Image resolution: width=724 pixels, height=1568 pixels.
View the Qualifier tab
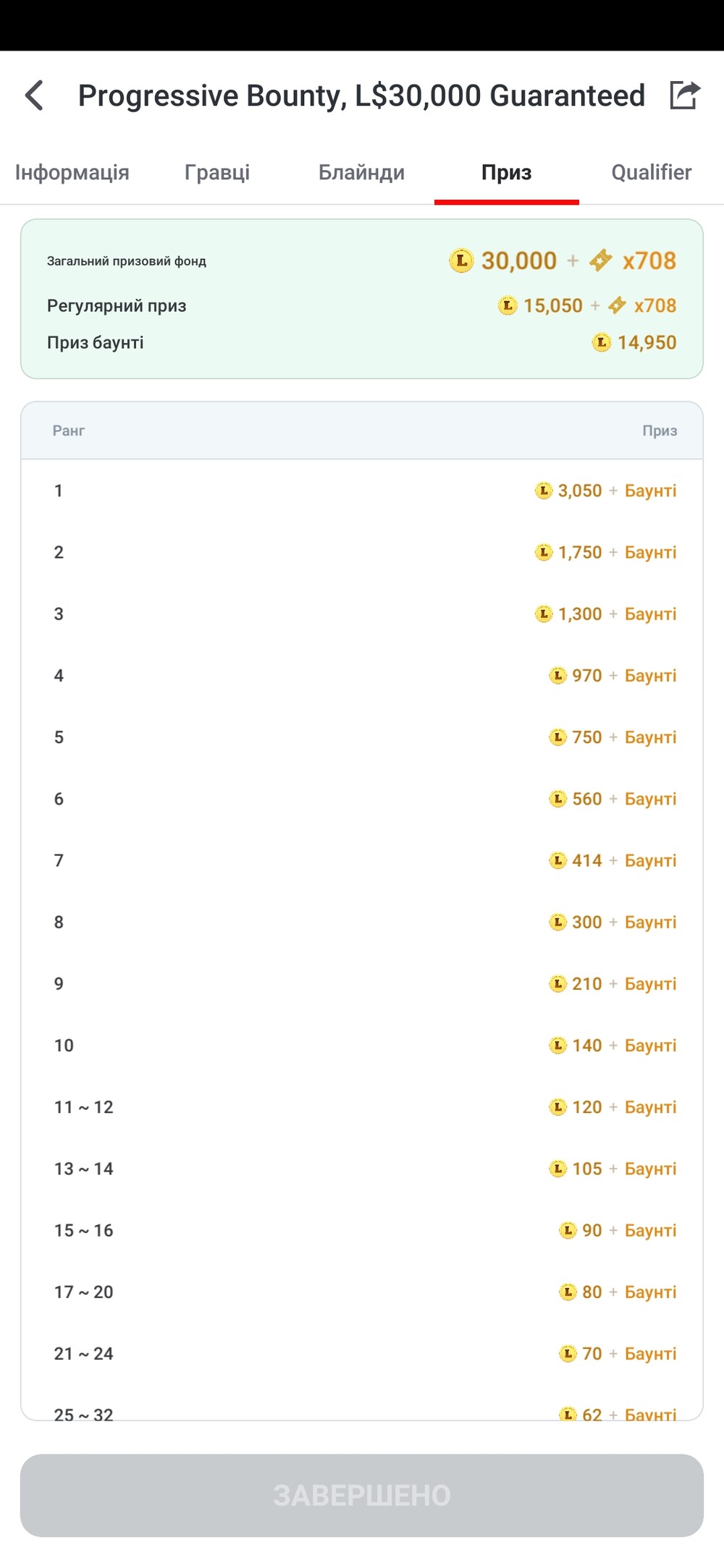tap(652, 172)
